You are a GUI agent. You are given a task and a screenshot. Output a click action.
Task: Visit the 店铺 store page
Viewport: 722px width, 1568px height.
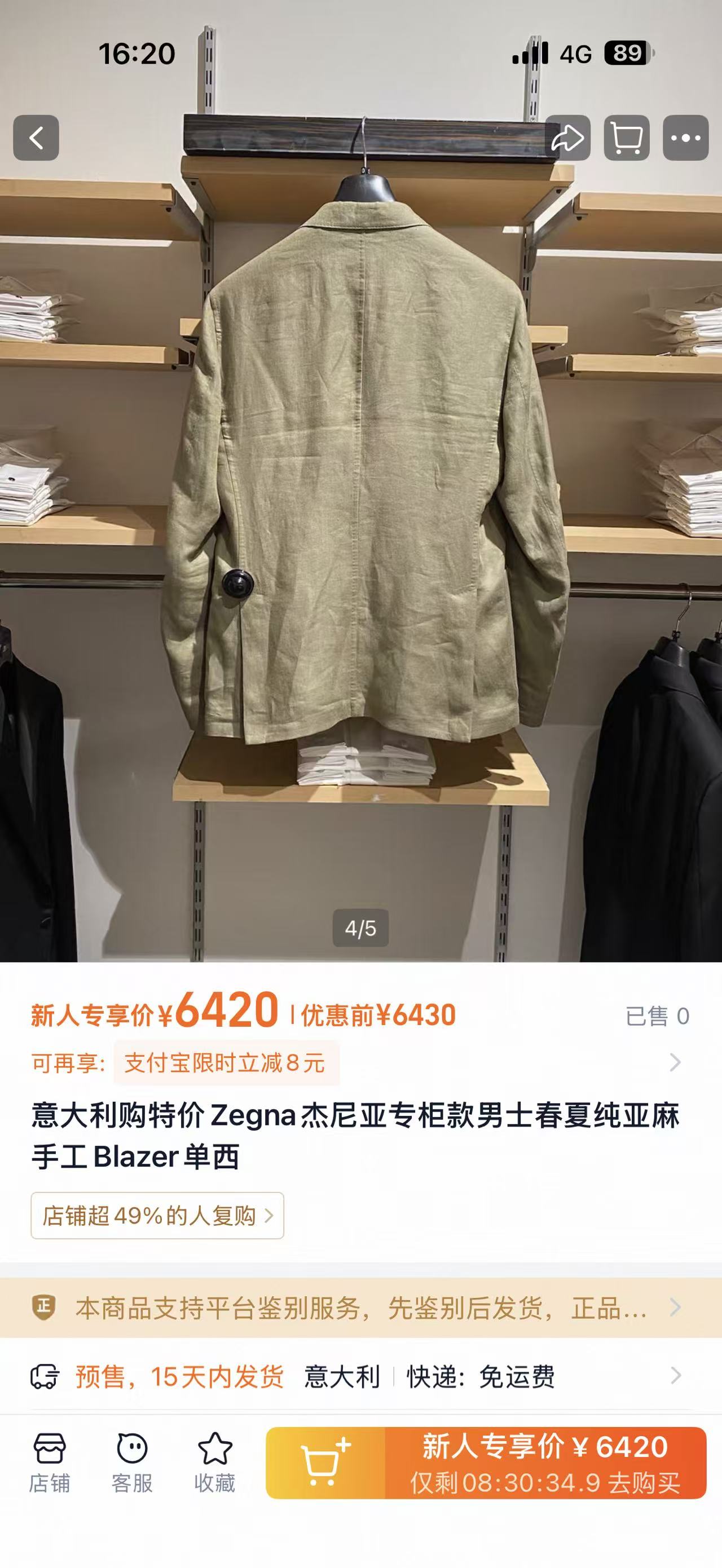point(49,1462)
